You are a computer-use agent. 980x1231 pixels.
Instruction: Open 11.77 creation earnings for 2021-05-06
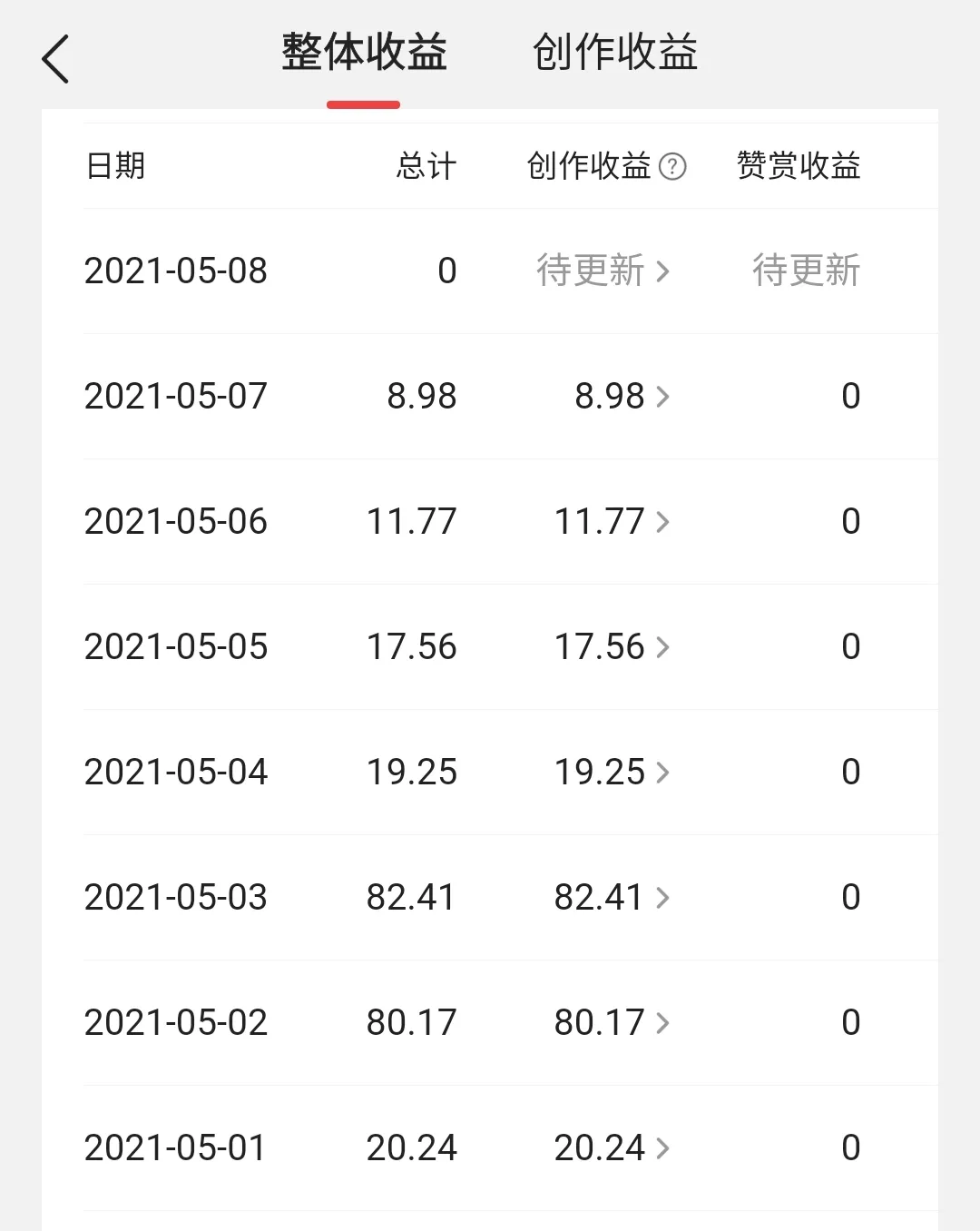tap(611, 521)
